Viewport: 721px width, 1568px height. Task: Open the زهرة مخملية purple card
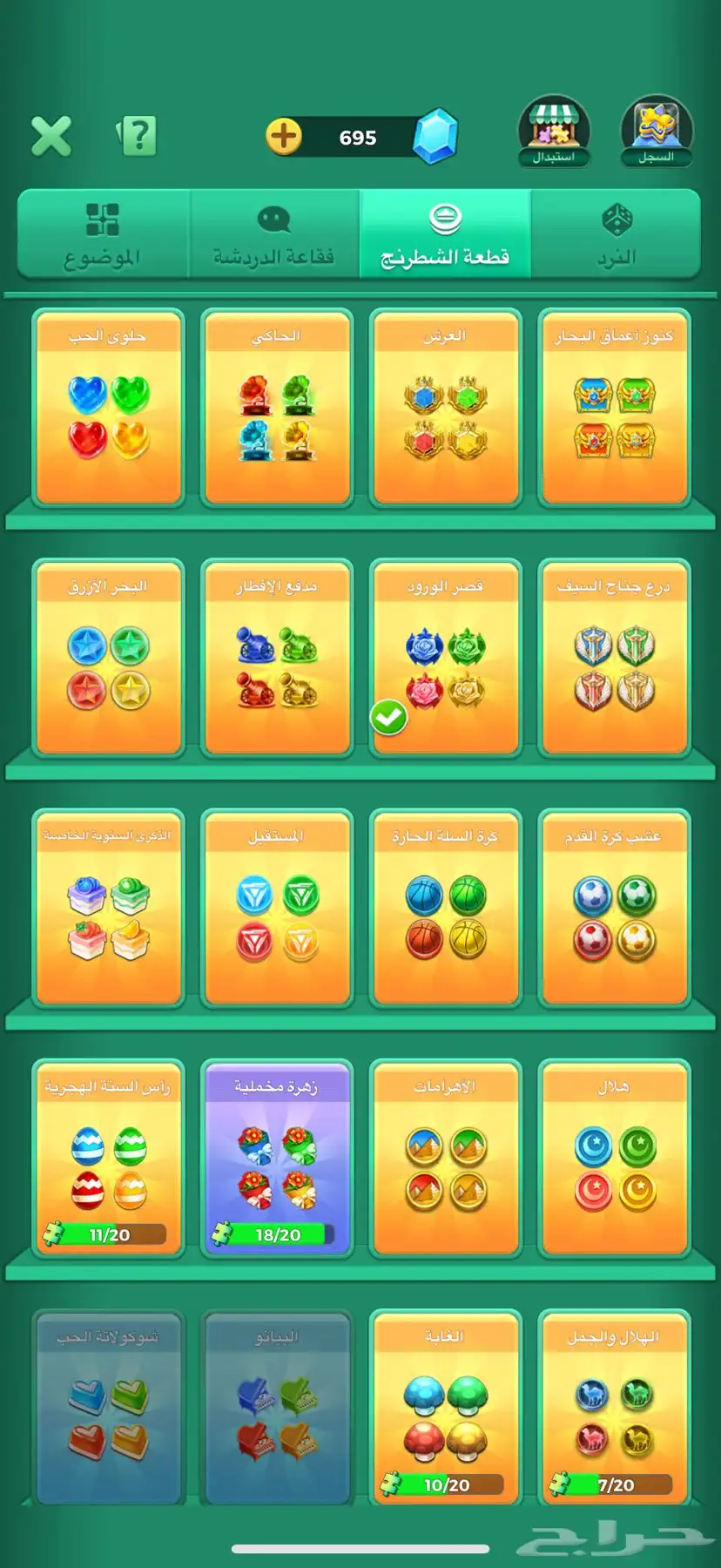point(277,1159)
